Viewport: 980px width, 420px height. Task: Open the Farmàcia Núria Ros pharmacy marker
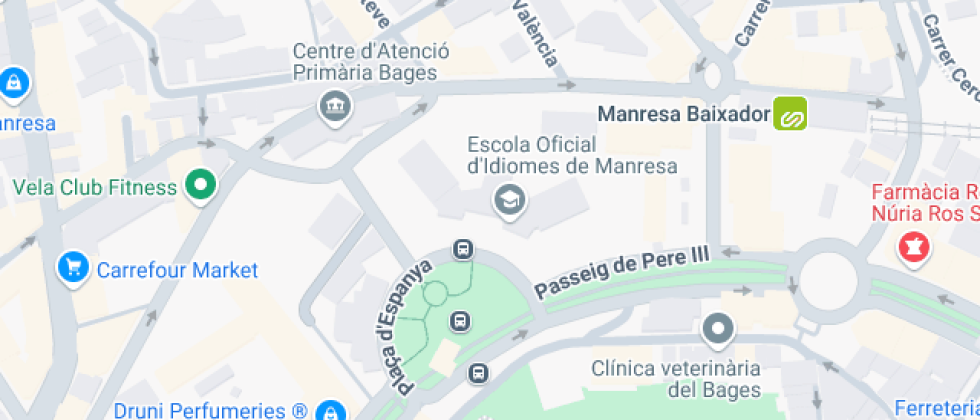tap(912, 246)
